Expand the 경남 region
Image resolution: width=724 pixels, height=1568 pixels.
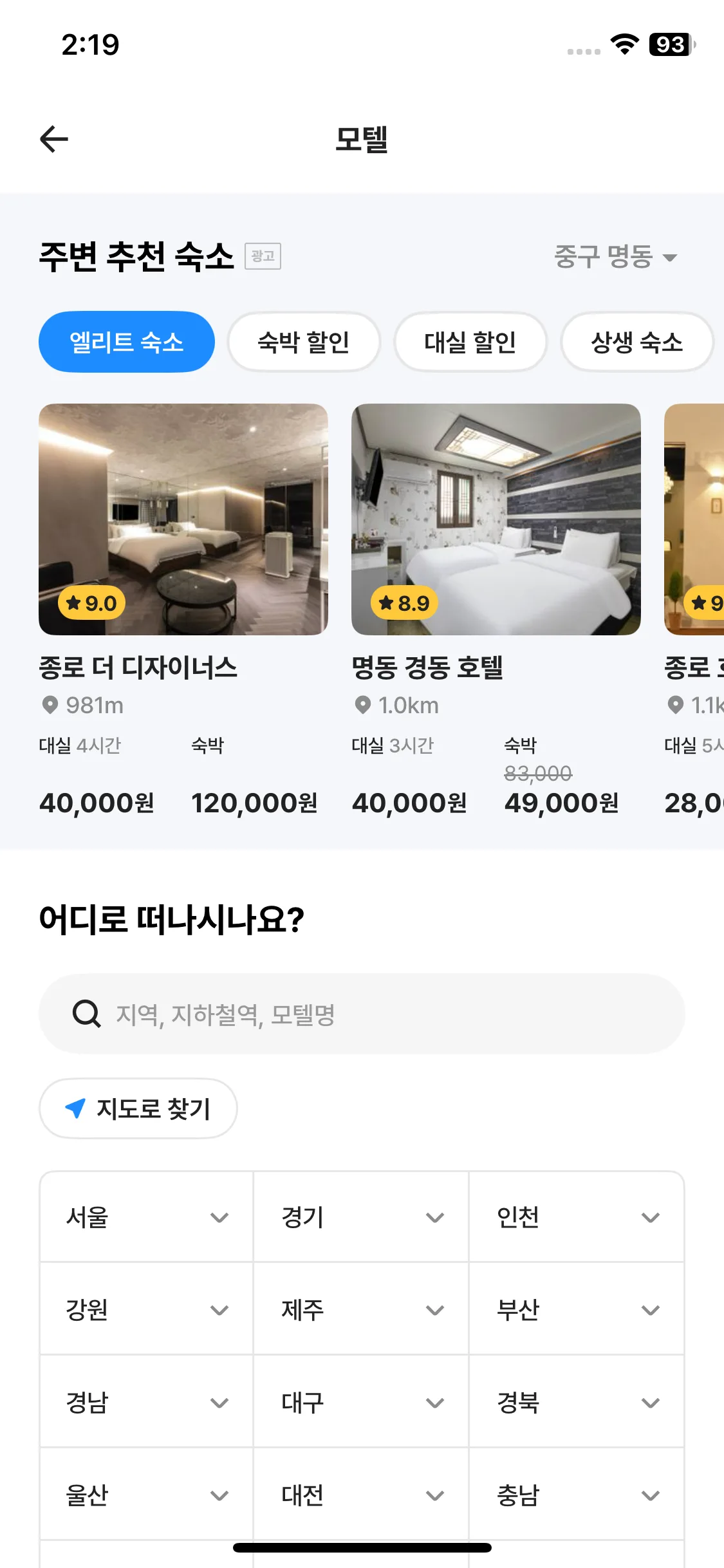point(147,1403)
